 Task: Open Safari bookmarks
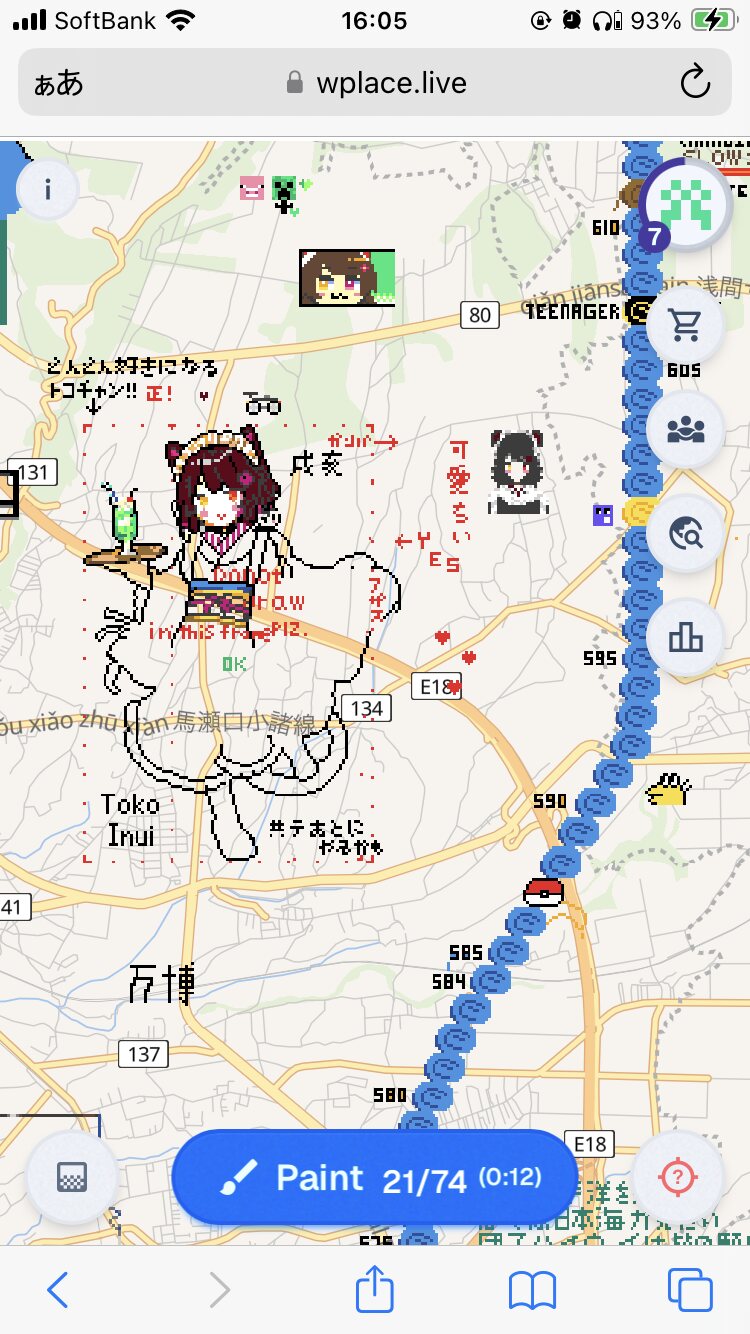(532, 1290)
